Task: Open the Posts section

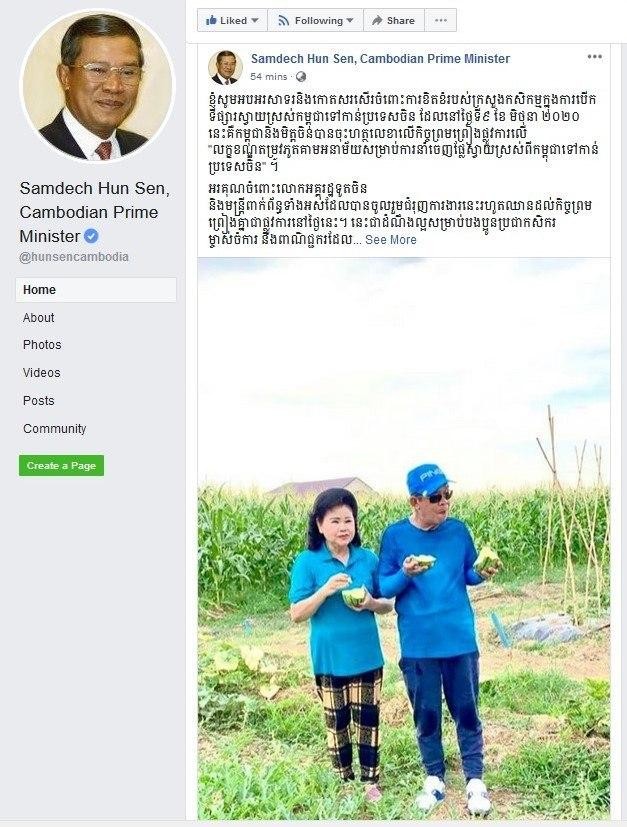Action: tap(39, 401)
